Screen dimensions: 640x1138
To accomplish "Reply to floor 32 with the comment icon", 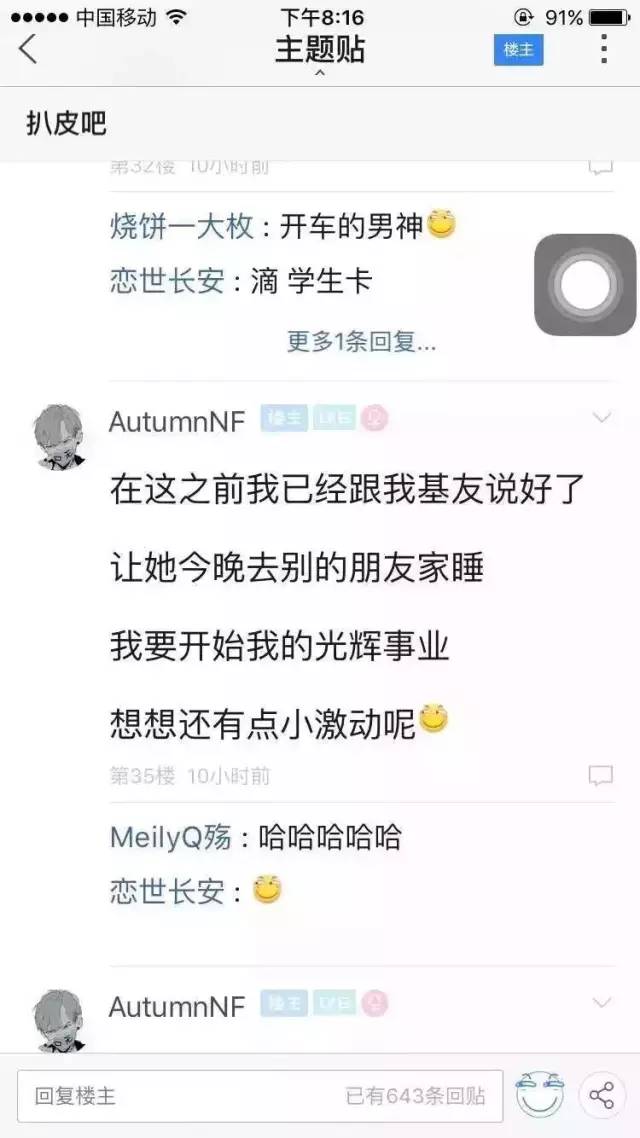I will (600, 166).
